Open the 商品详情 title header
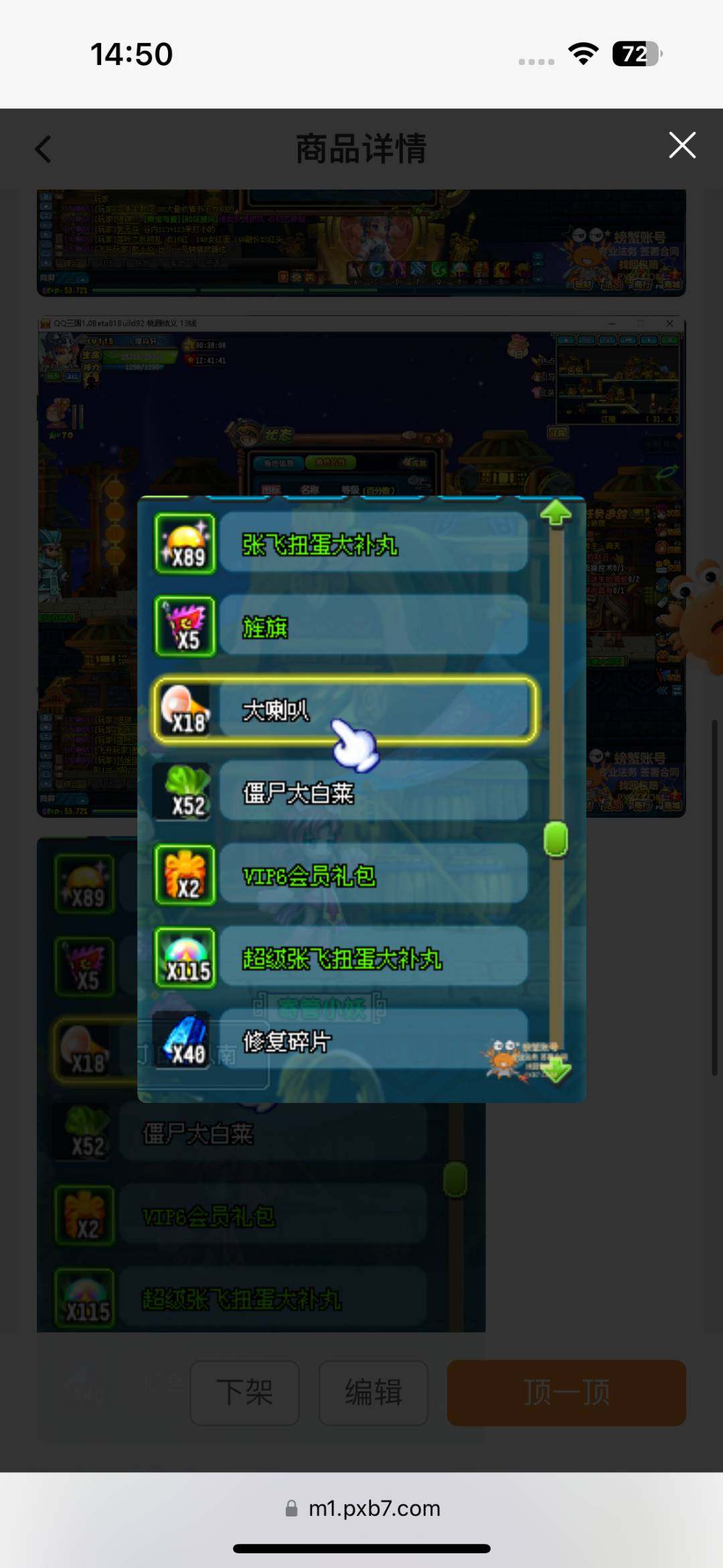This screenshot has height=1568, width=723. tap(361, 149)
